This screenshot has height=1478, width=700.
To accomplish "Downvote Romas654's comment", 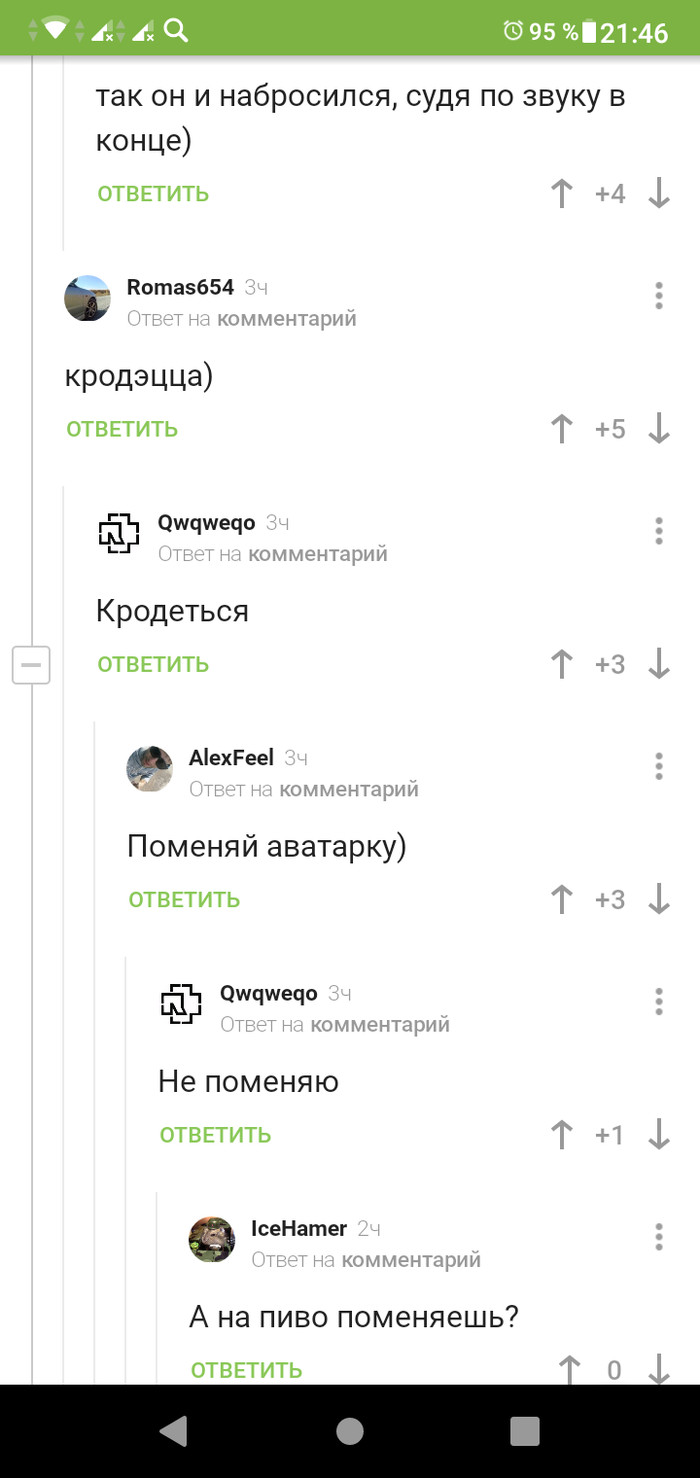I will click(x=659, y=429).
